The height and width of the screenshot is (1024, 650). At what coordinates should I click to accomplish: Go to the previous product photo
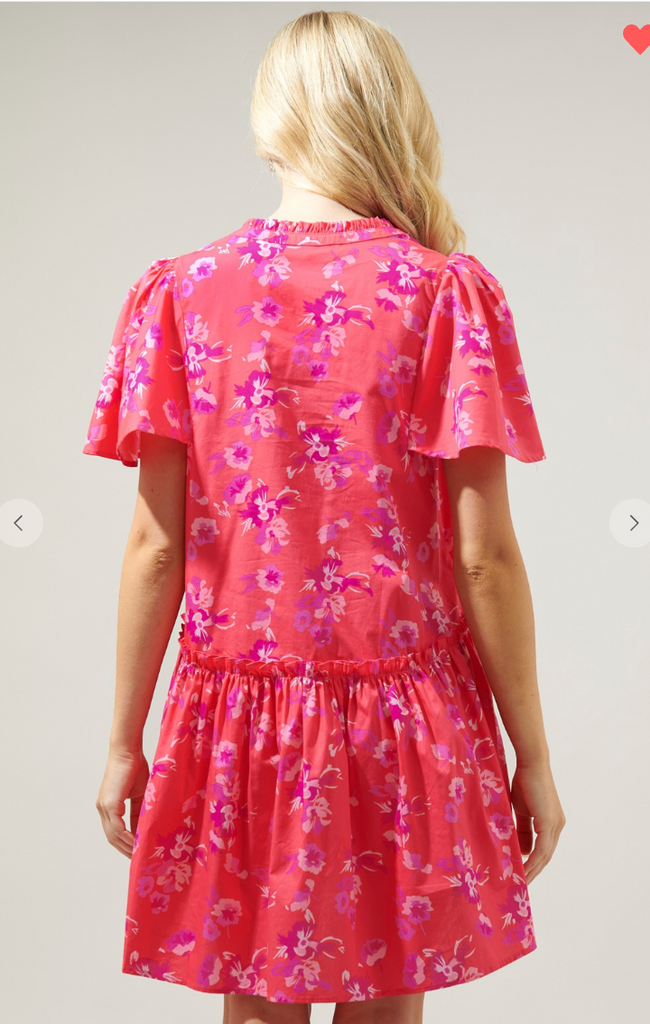pyautogui.click(x=18, y=523)
